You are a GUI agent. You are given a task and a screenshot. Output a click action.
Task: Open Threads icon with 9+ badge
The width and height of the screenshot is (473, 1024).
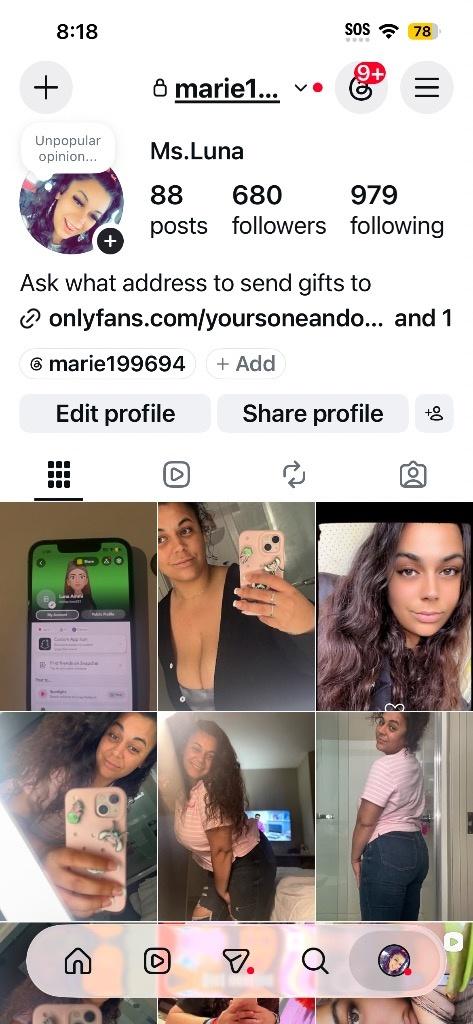pyautogui.click(x=361, y=88)
